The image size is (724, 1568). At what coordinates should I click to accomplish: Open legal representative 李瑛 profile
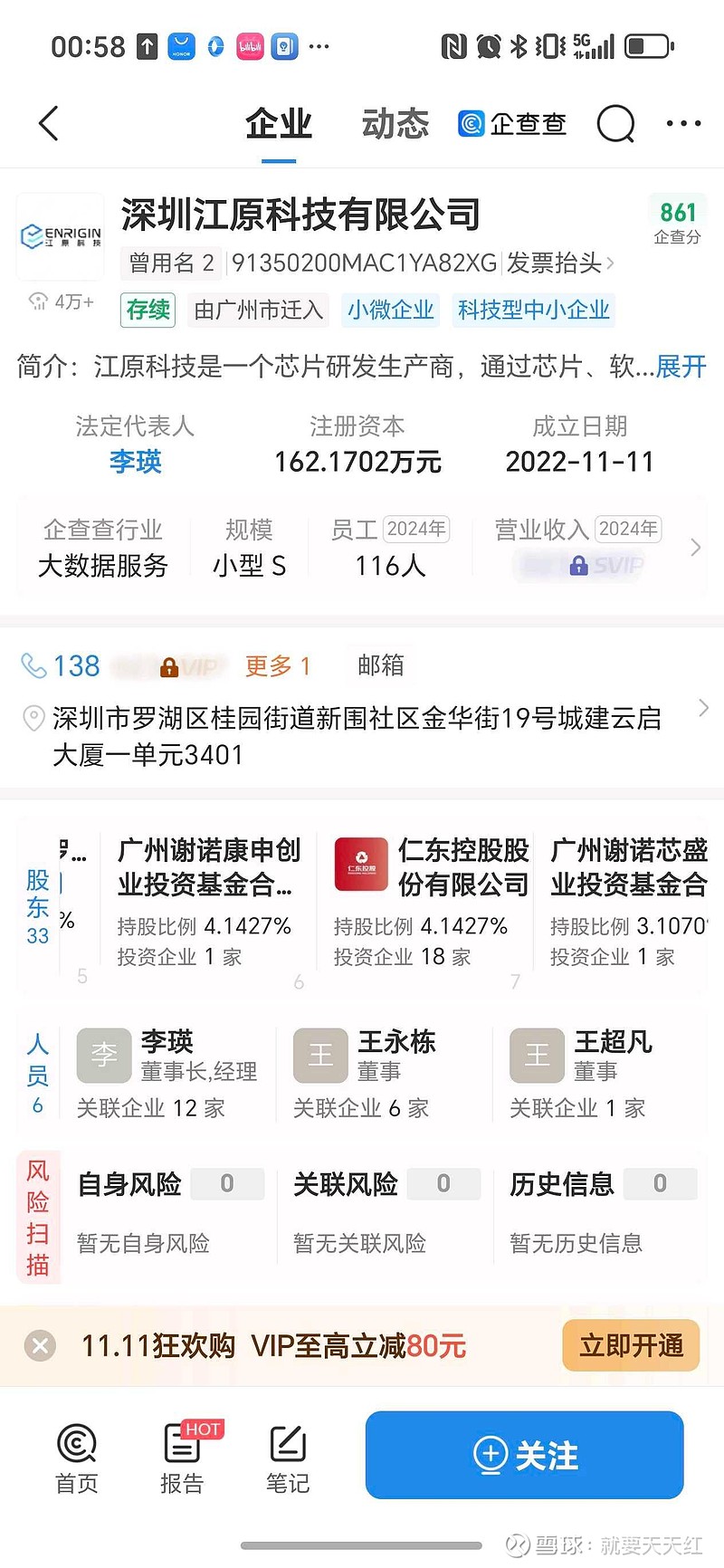(x=136, y=463)
